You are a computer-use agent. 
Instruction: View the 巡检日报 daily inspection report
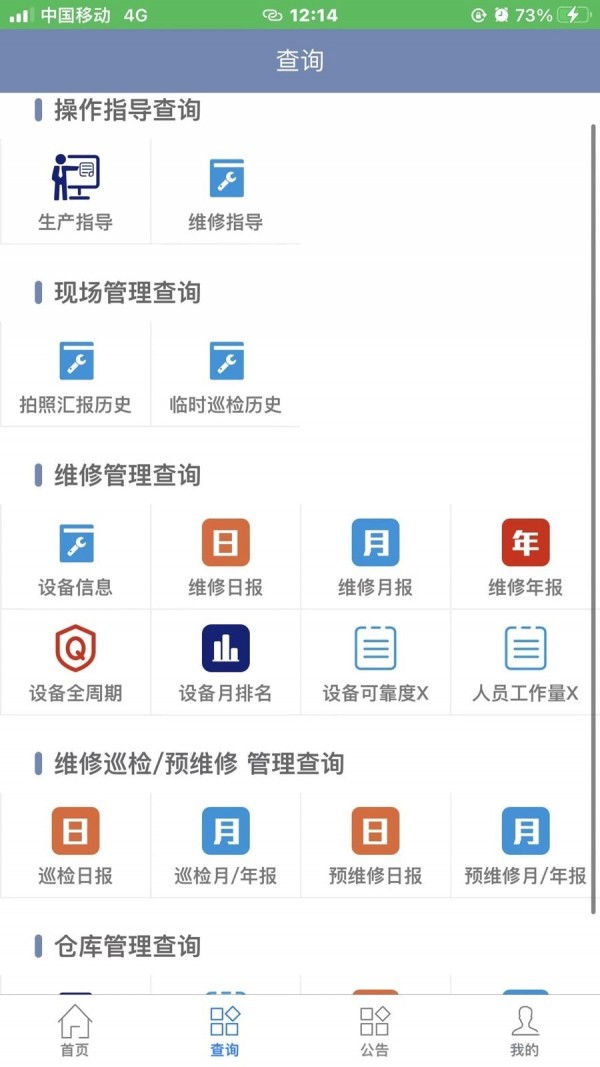point(75,845)
